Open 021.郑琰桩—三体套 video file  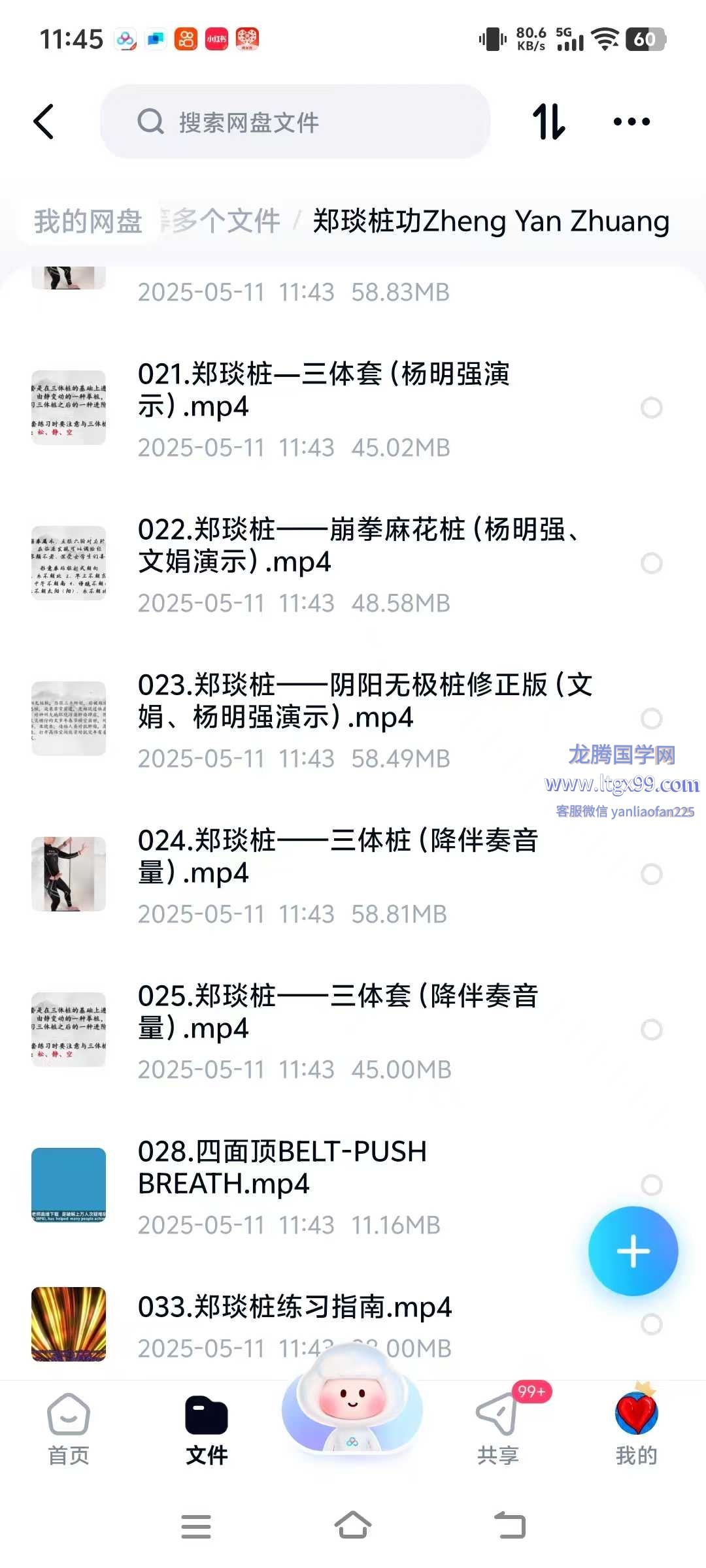[324, 390]
